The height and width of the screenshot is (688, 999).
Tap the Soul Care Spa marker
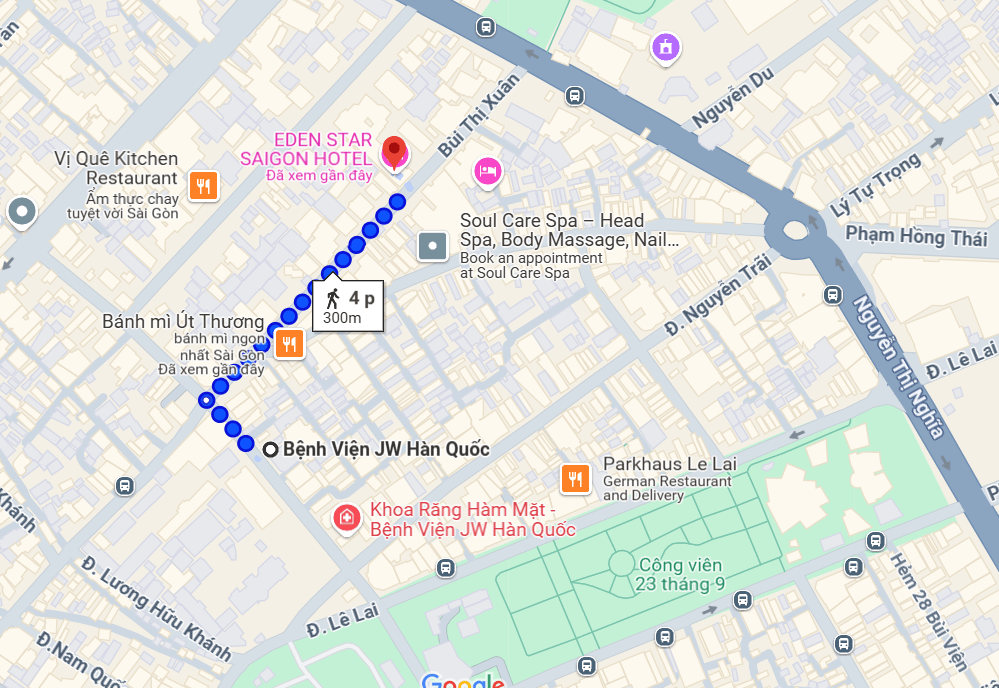click(x=433, y=246)
